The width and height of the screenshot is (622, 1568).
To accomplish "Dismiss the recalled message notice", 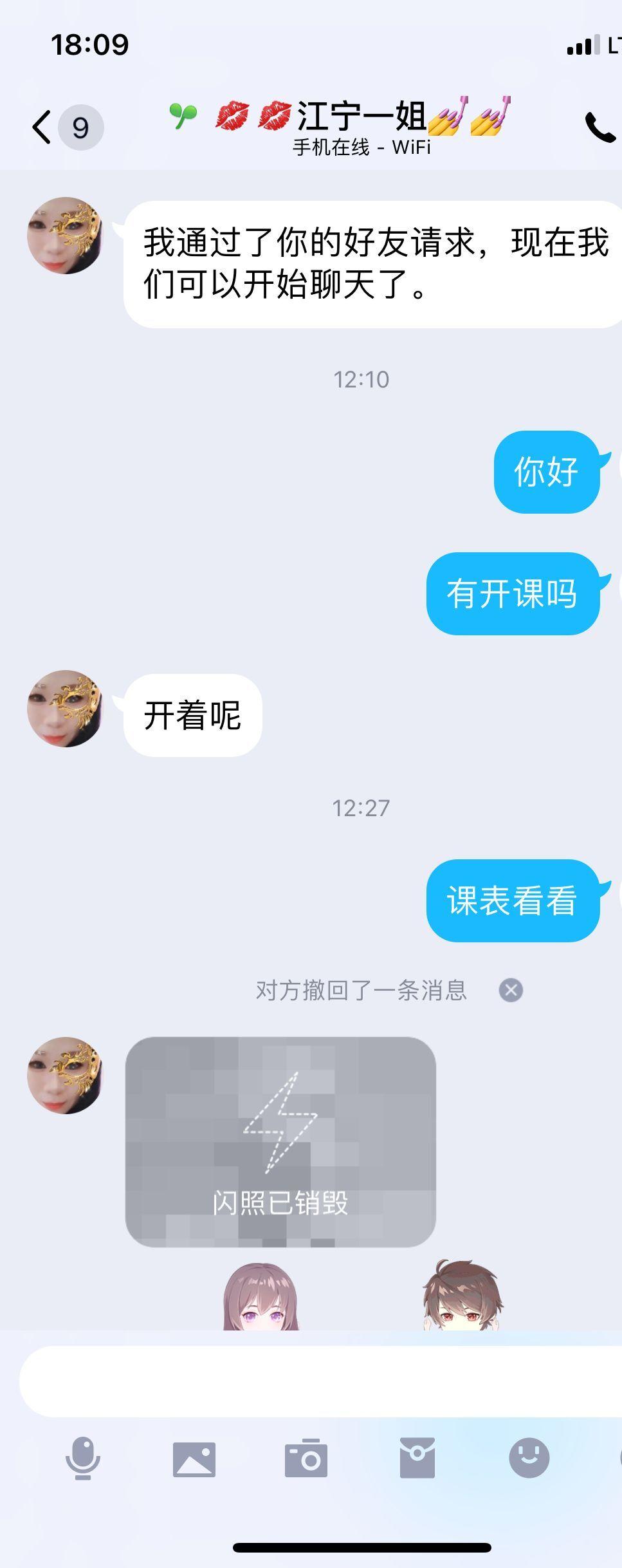I will (x=511, y=990).
